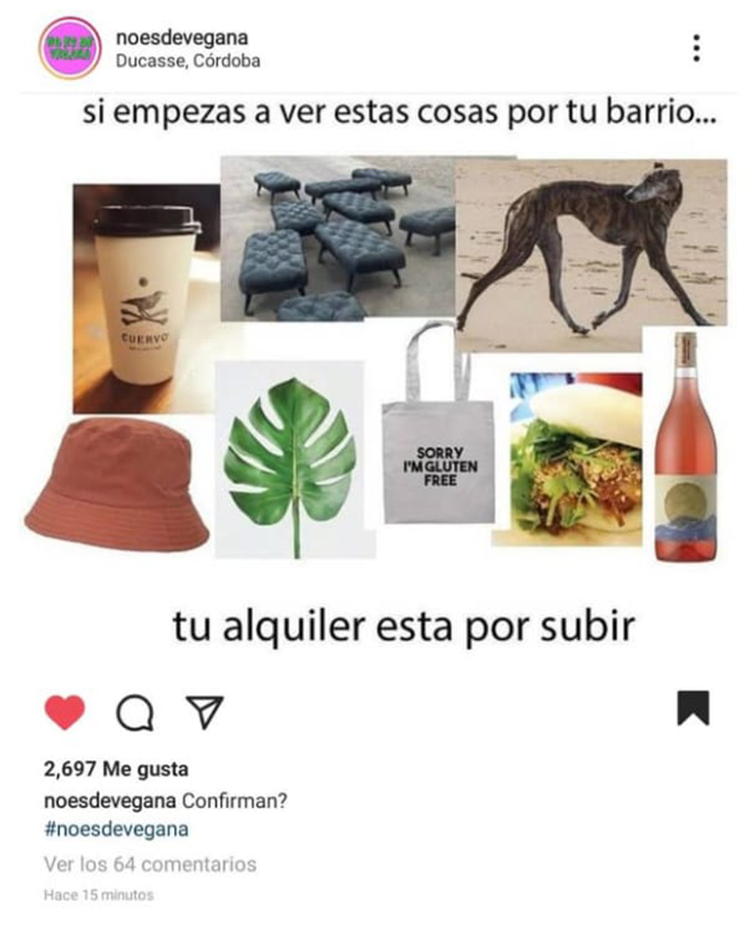This screenshot has width=750, height=950.
Task: Open the noesdevegana profile from the header username
Action: pyautogui.click(x=182, y=38)
